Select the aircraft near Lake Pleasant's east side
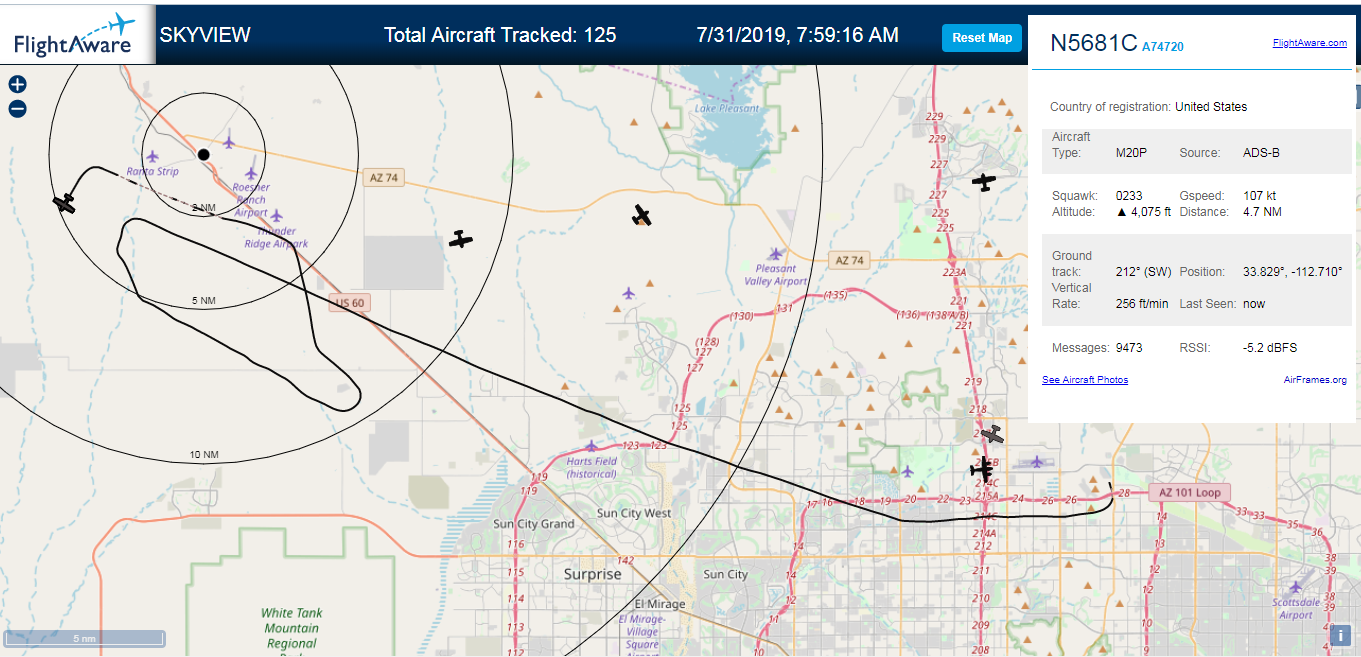This screenshot has height=657, width=1361. tap(984, 181)
